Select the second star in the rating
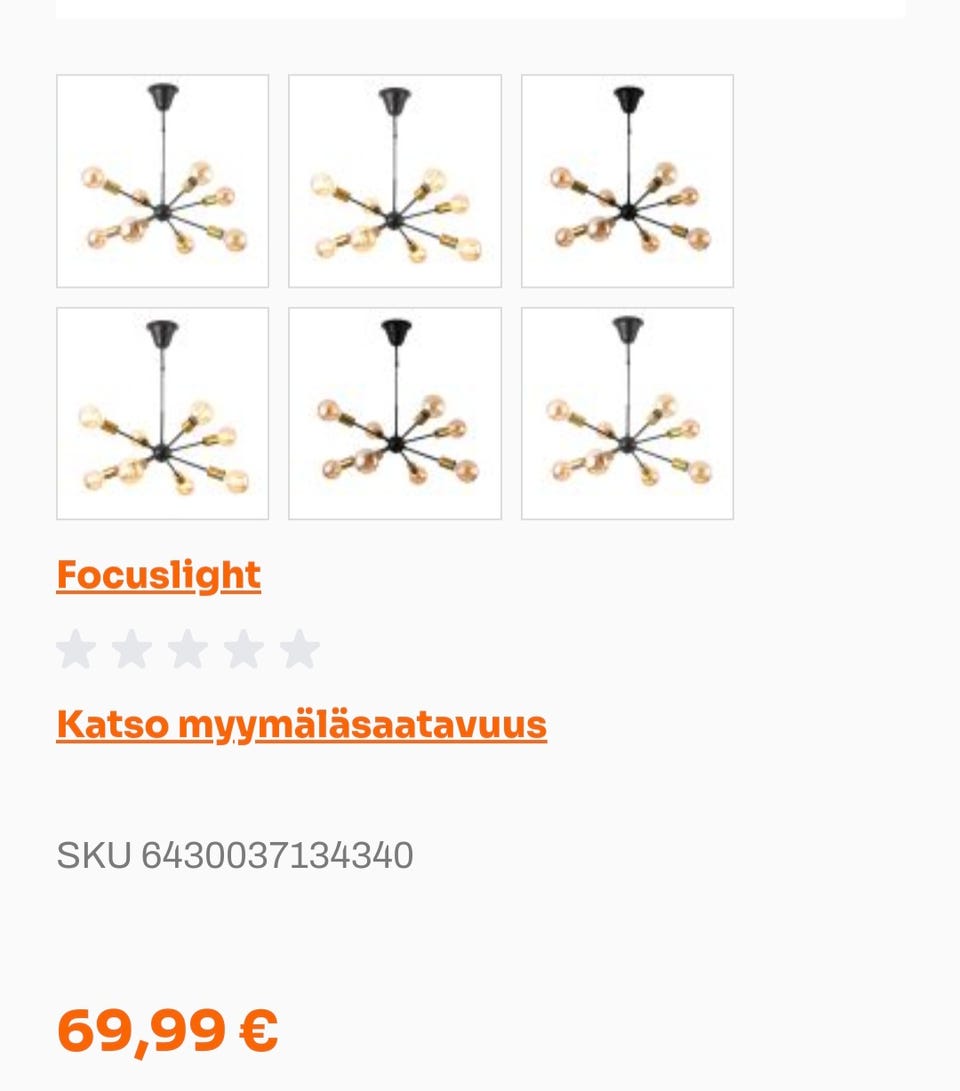This screenshot has height=1091, width=960. [131, 650]
